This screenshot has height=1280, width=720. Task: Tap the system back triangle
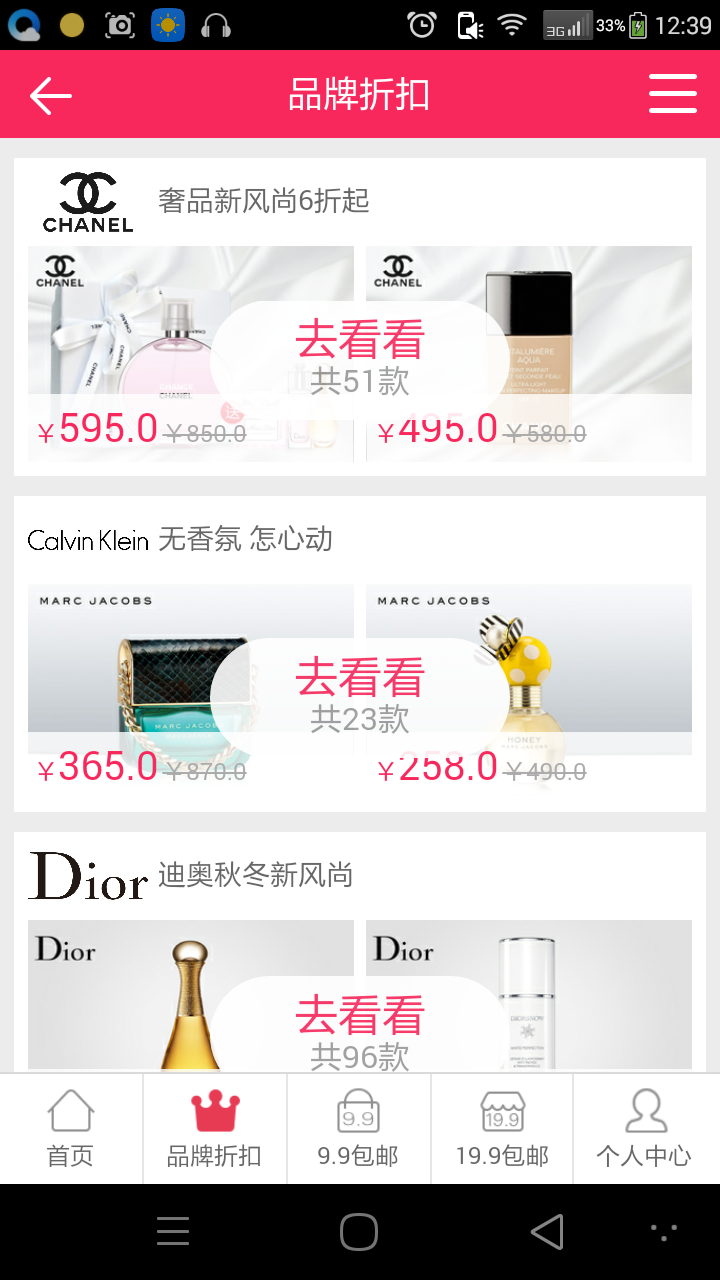point(547,1232)
